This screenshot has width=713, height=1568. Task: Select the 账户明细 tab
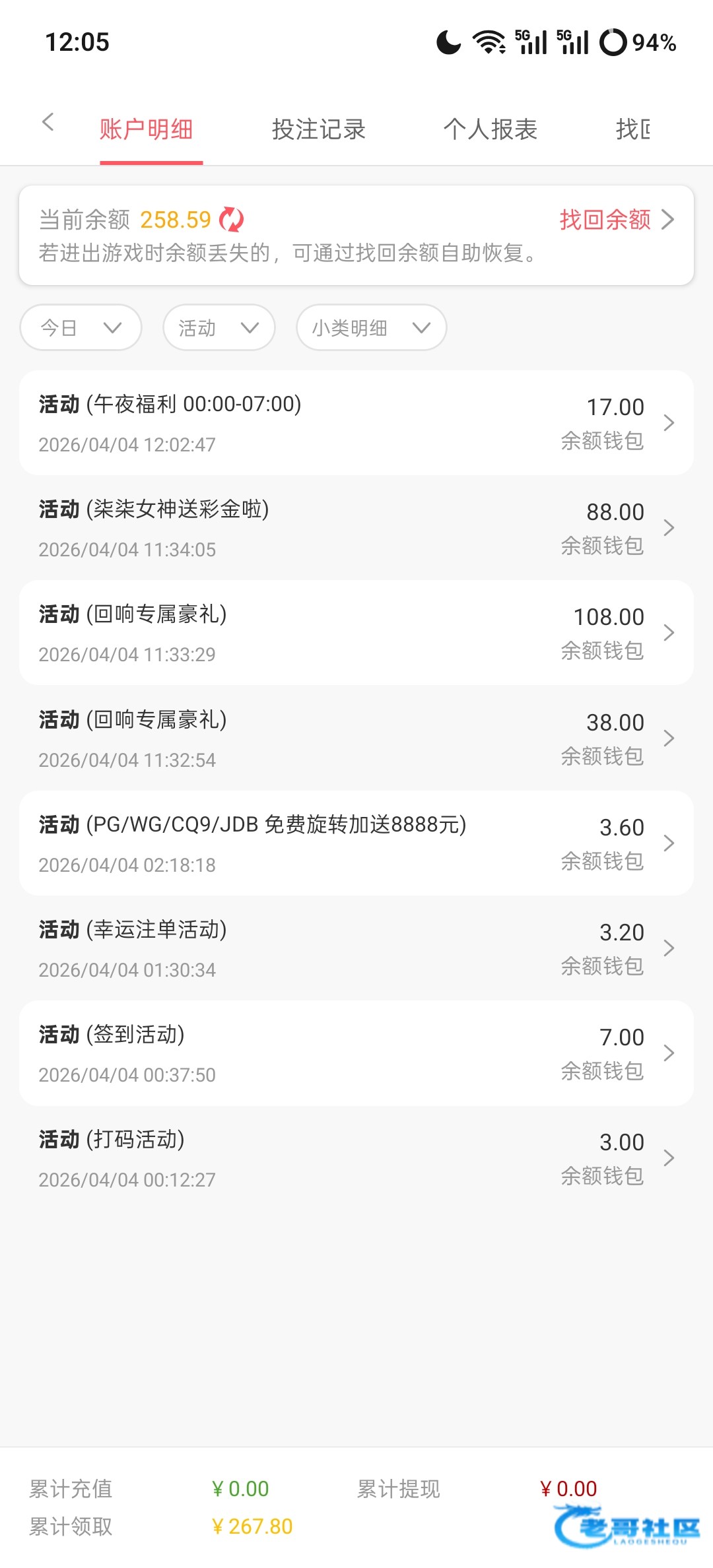pyautogui.click(x=146, y=129)
